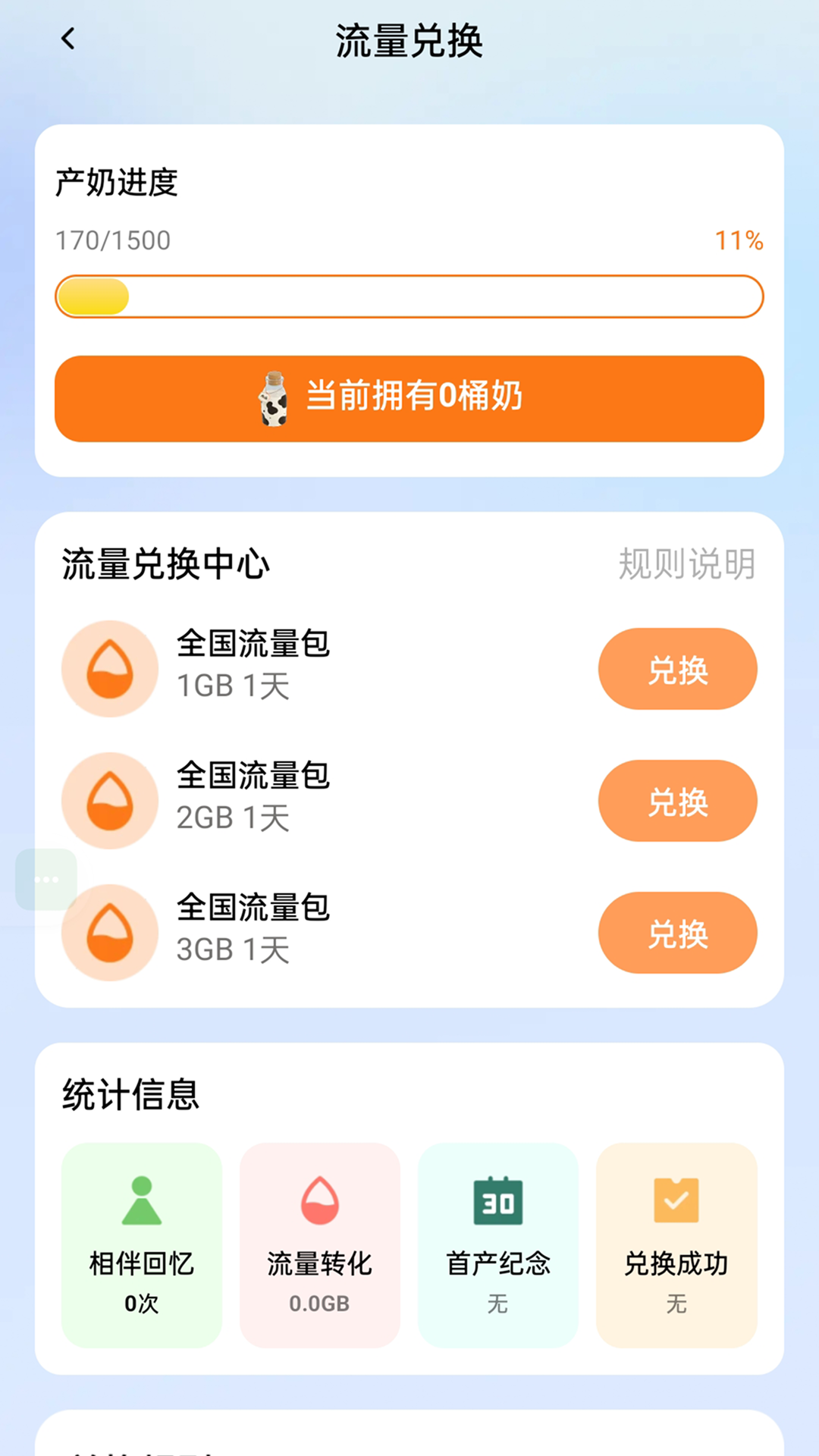819x1456 pixels.
Task: Click the milk bottle icon on orange banner
Action: (x=274, y=398)
